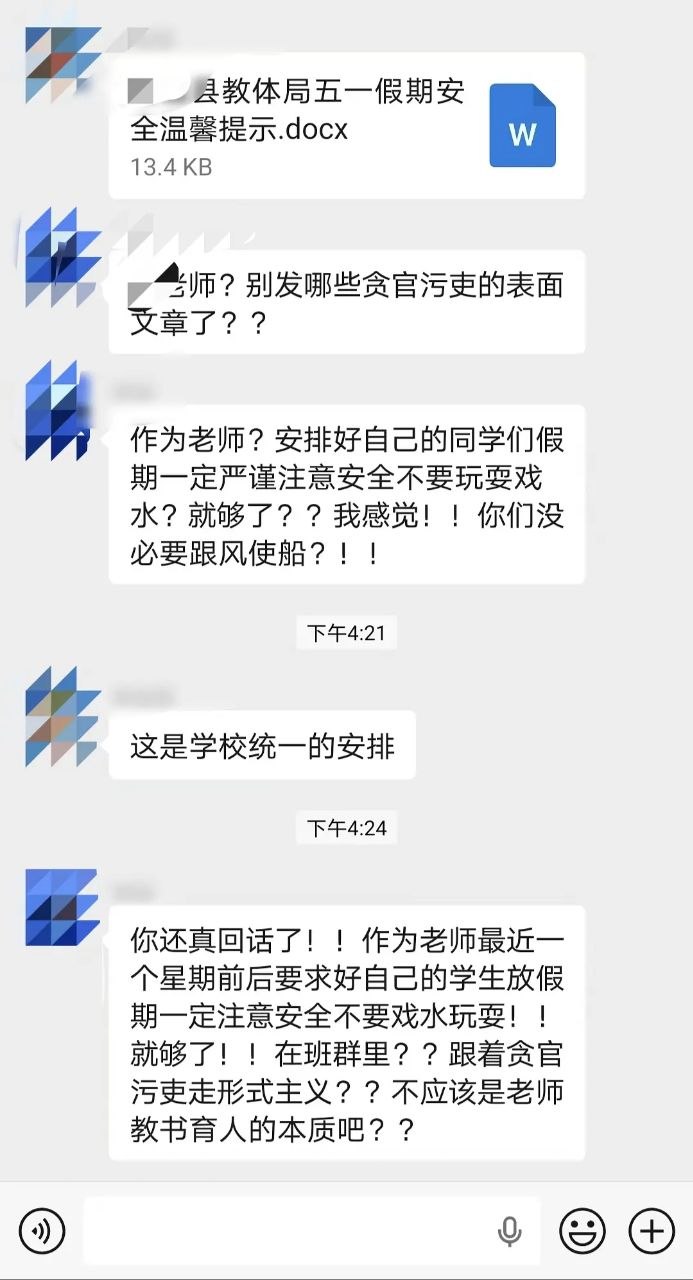Open the 五一假期安全温馨提示.docx file attachment
The width and height of the screenshot is (693, 1280).
pyautogui.click(x=347, y=127)
